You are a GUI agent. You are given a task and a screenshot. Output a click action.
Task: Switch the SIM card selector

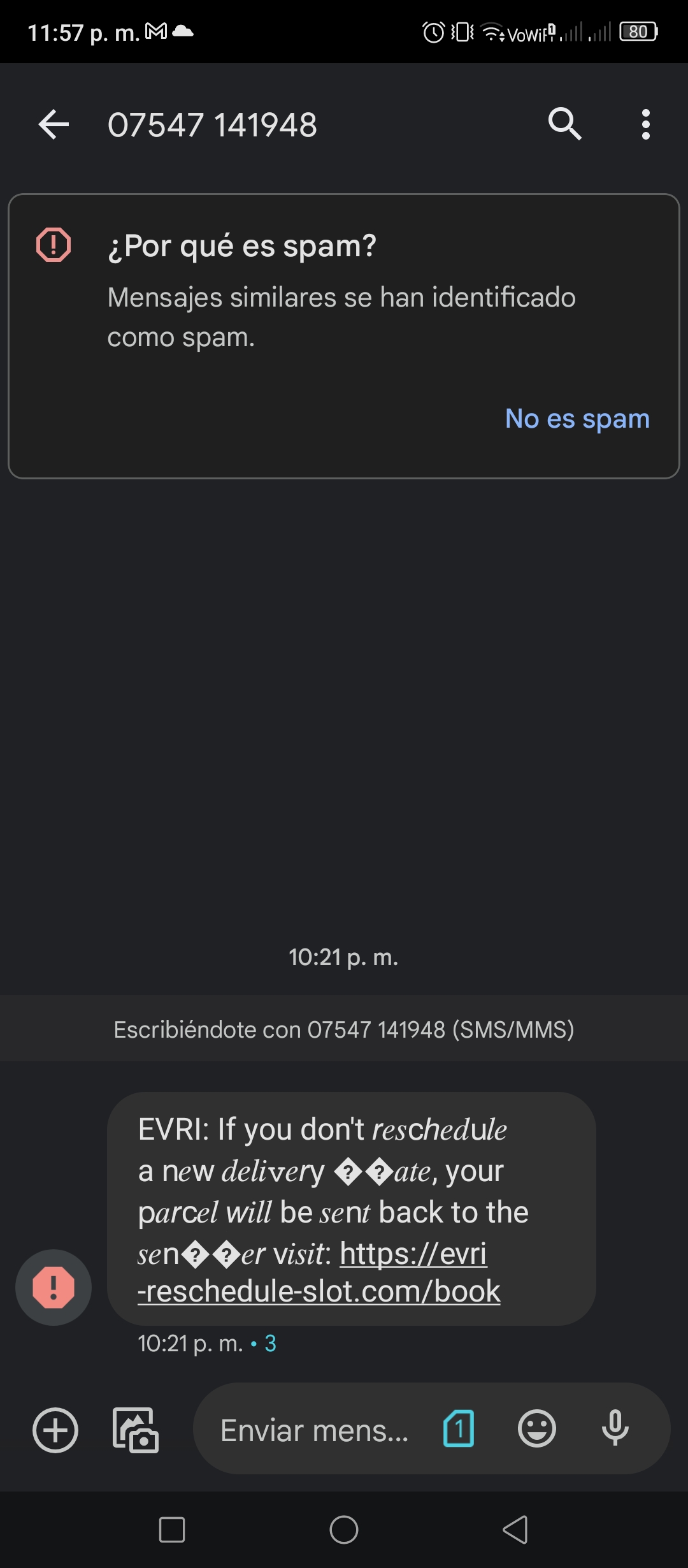[x=459, y=1428]
